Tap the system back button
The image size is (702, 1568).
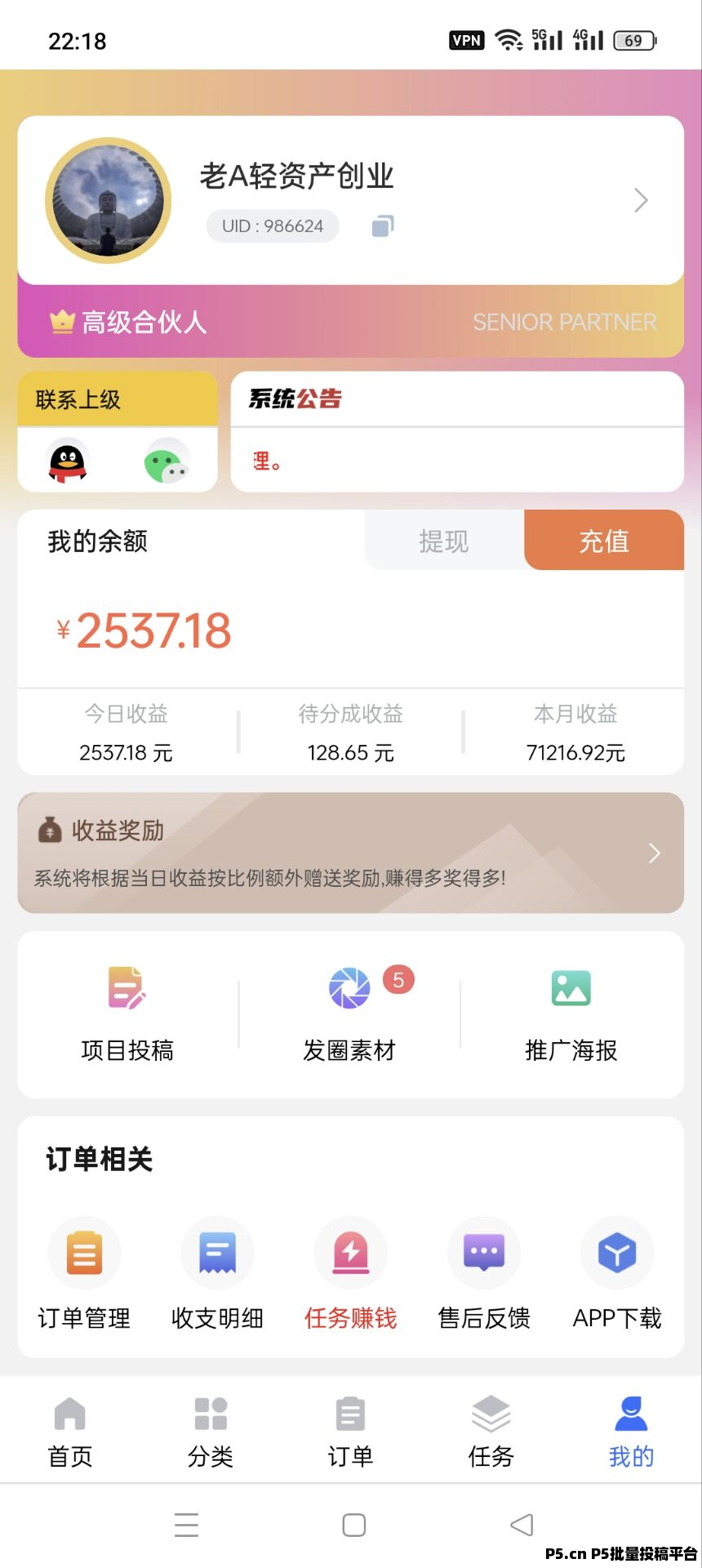coord(521,1525)
